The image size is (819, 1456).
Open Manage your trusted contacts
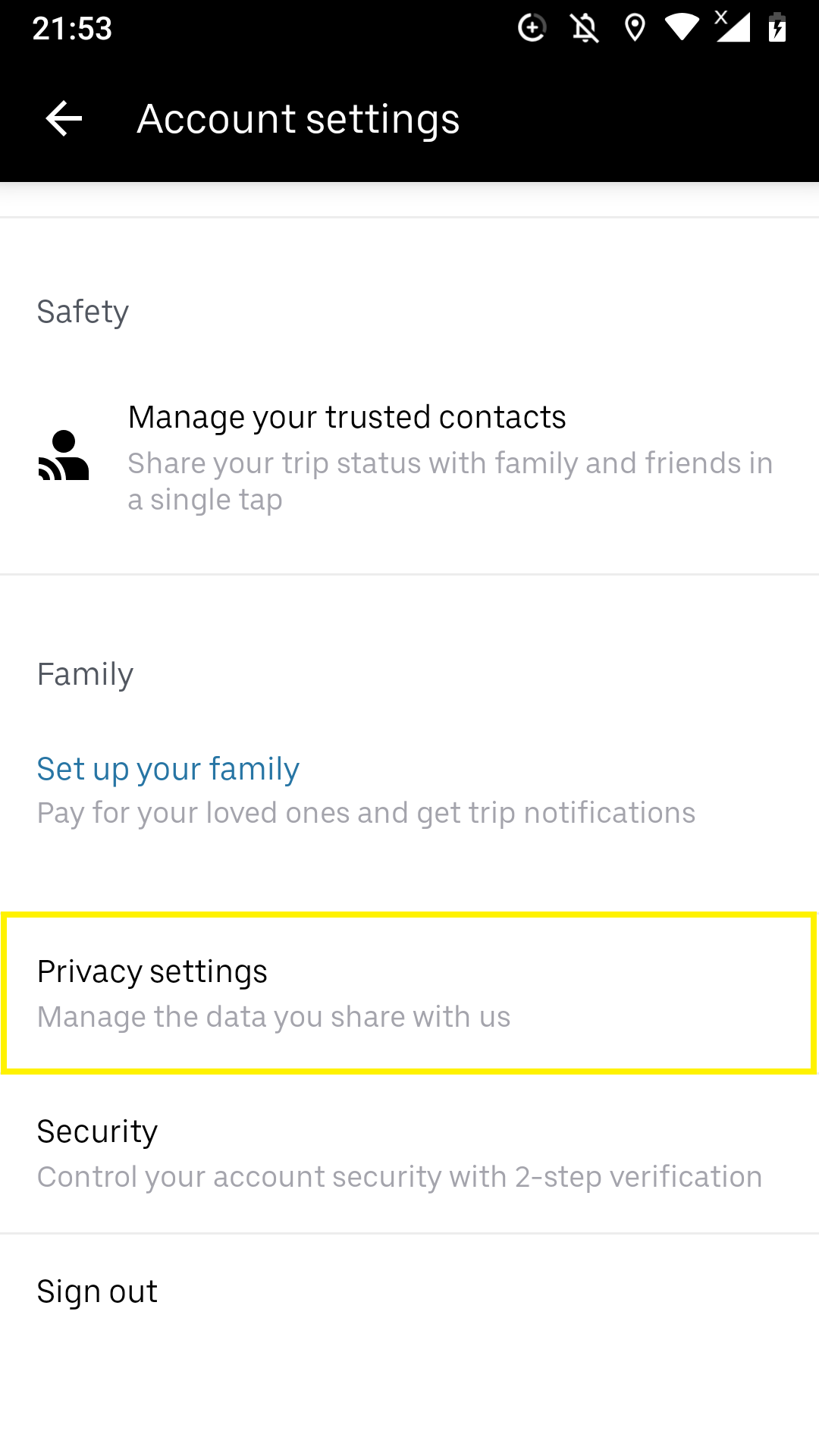[x=409, y=457]
